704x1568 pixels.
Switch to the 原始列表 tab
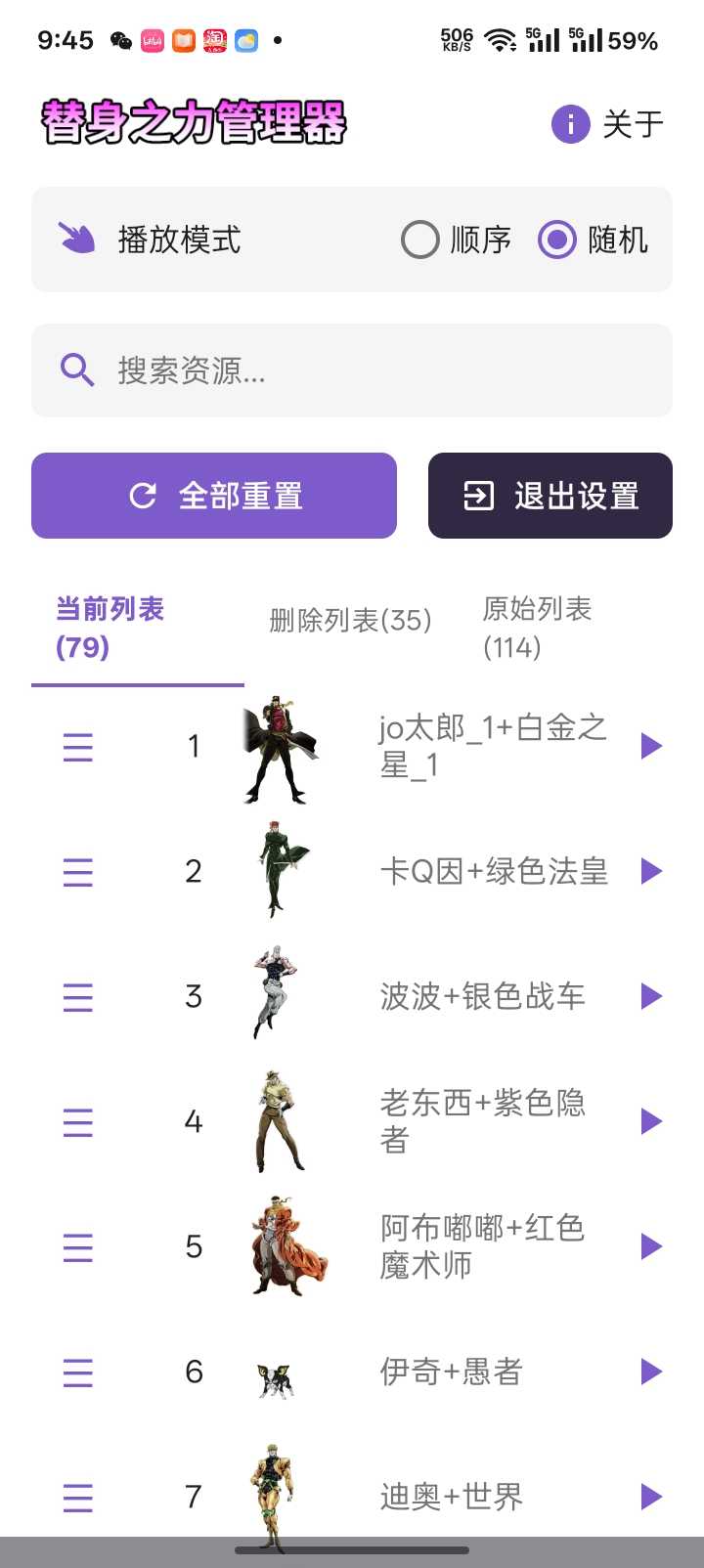tap(537, 628)
